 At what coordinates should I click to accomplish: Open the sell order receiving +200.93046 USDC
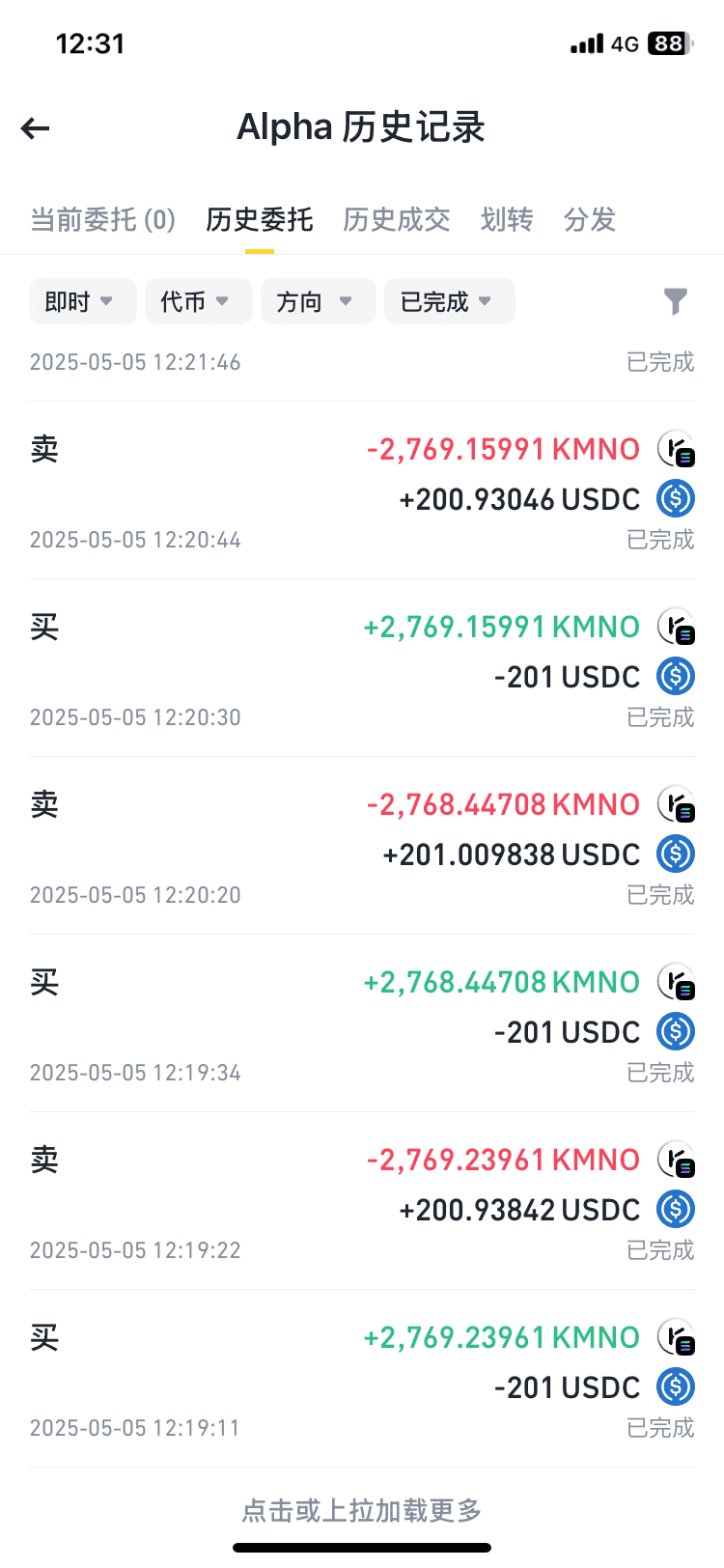click(x=362, y=490)
